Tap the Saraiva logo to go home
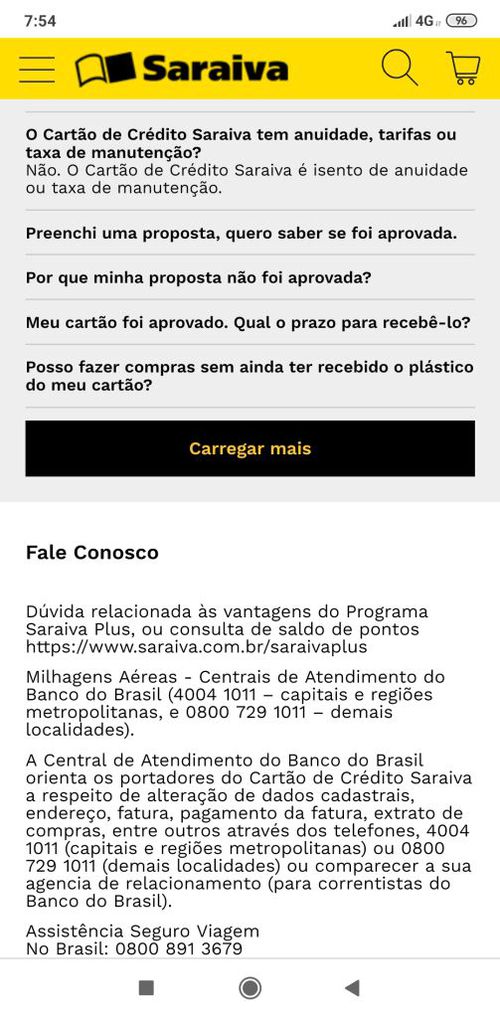 click(x=181, y=69)
